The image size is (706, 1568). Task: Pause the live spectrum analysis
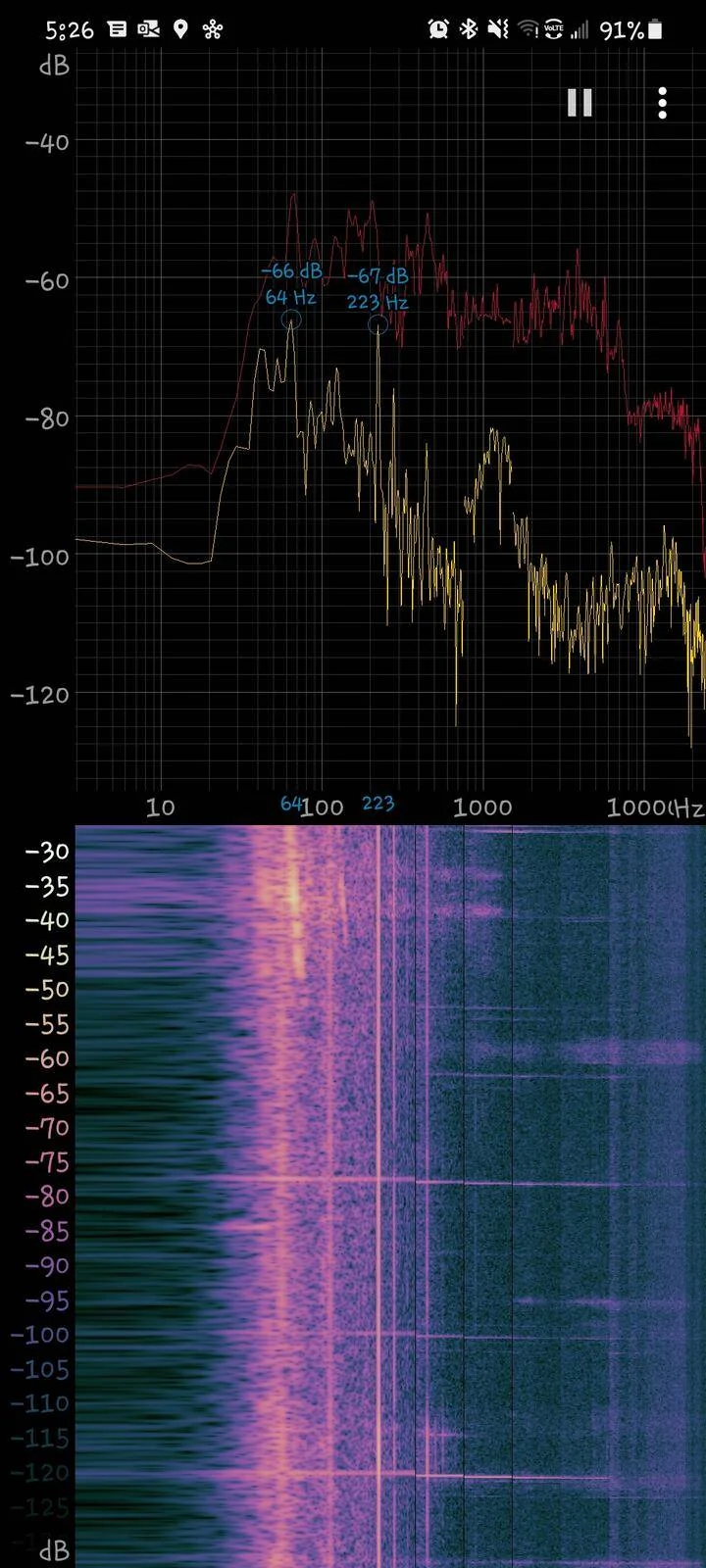coord(580,103)
